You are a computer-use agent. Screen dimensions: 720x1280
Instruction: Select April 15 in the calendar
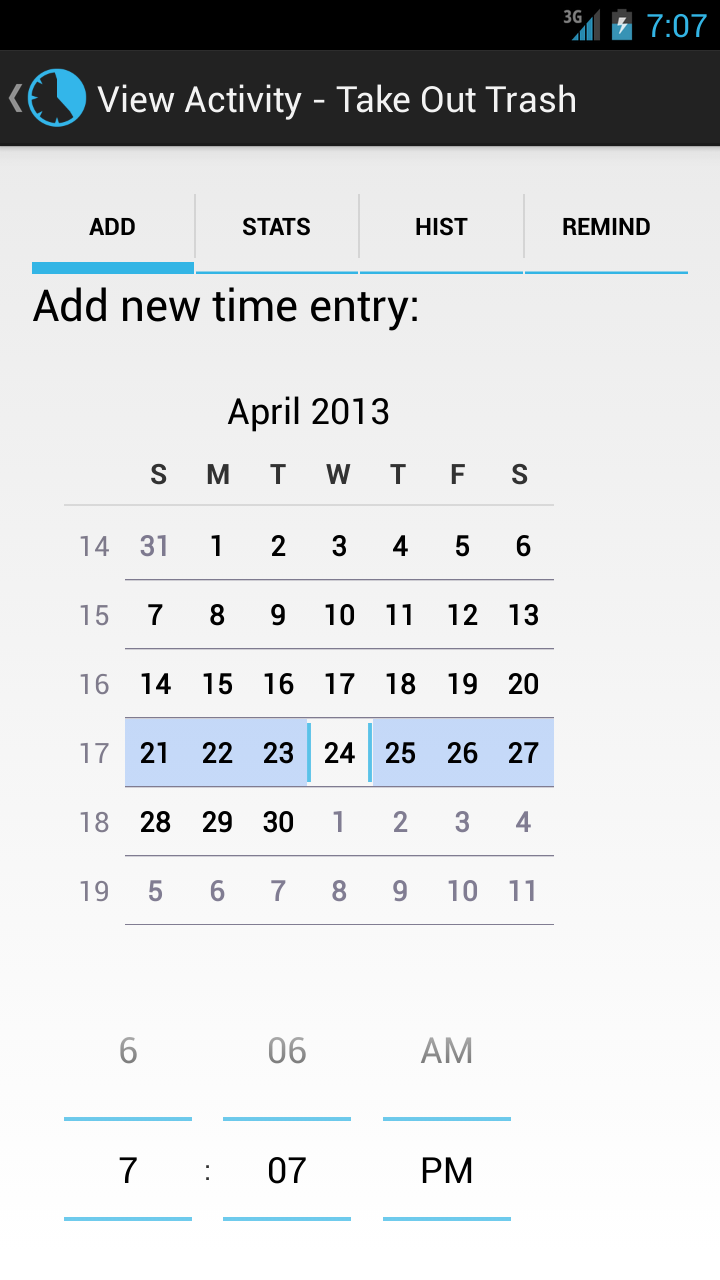click(217, 684)
